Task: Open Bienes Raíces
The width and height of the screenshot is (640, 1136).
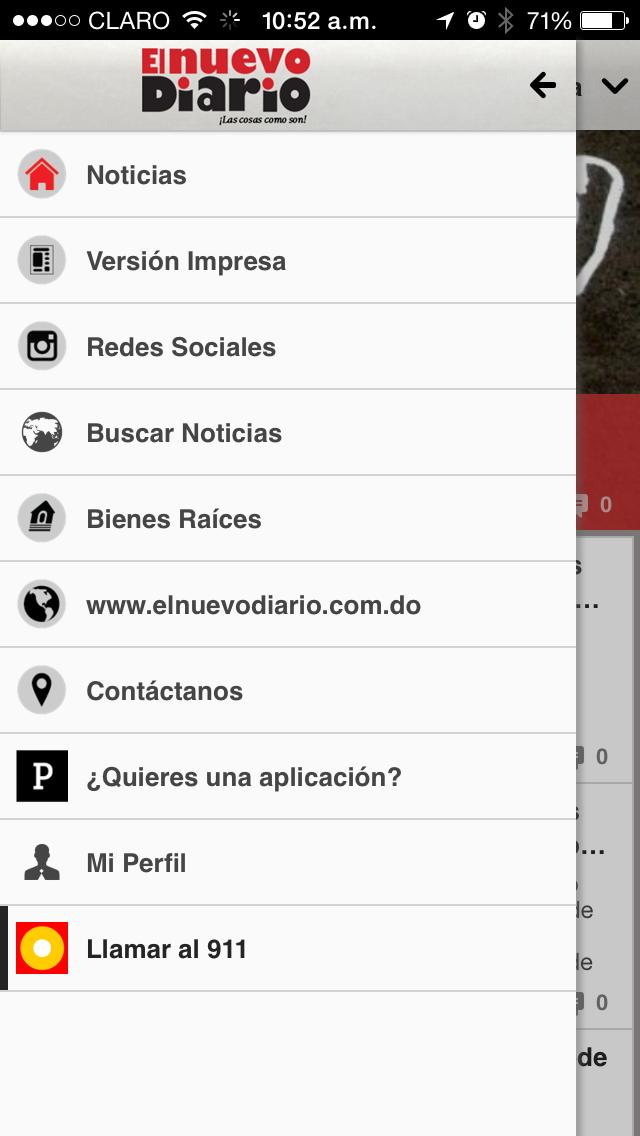Action: click(x=174, y=519)
